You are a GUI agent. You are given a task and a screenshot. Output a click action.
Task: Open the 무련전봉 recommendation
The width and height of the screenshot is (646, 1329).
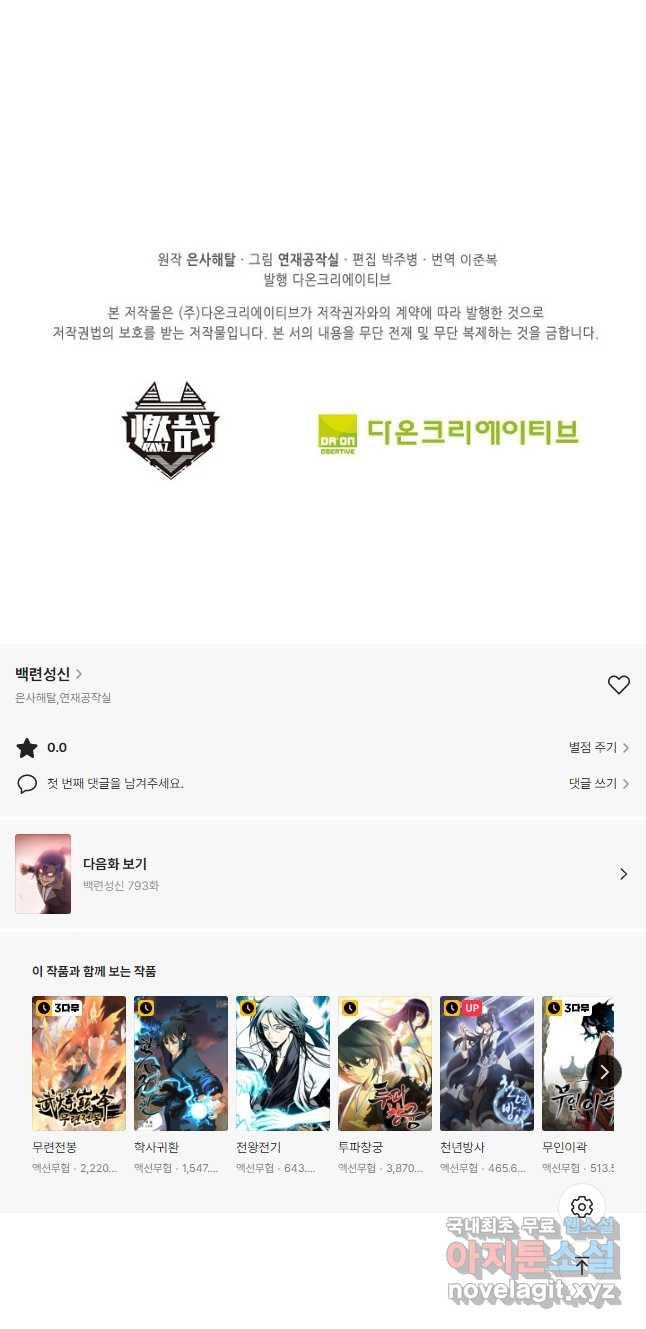(79, 1063)
